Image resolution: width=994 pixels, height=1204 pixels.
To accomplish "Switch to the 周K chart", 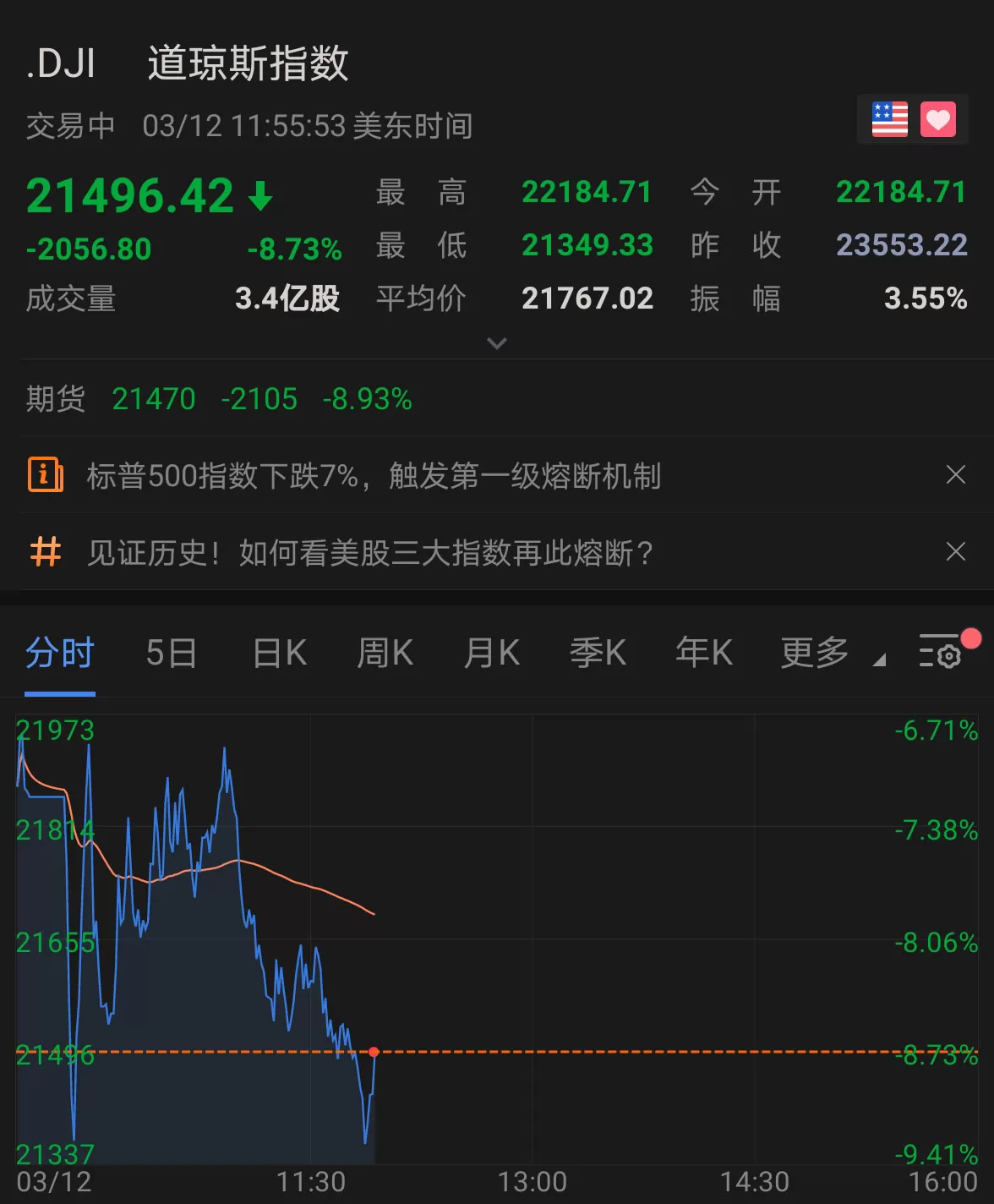I will point(385,654).
